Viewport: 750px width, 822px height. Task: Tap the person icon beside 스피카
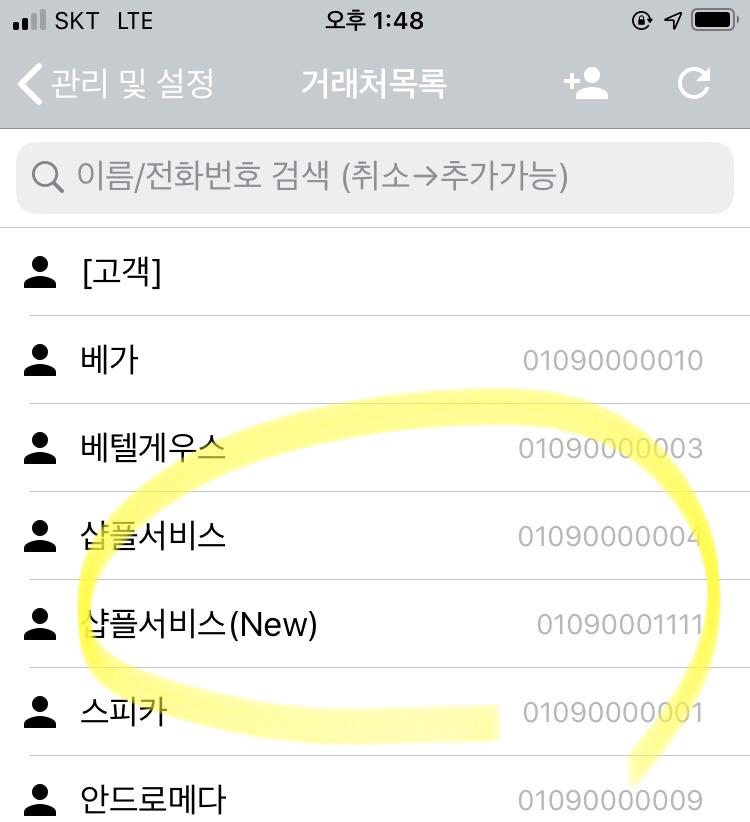41,712
